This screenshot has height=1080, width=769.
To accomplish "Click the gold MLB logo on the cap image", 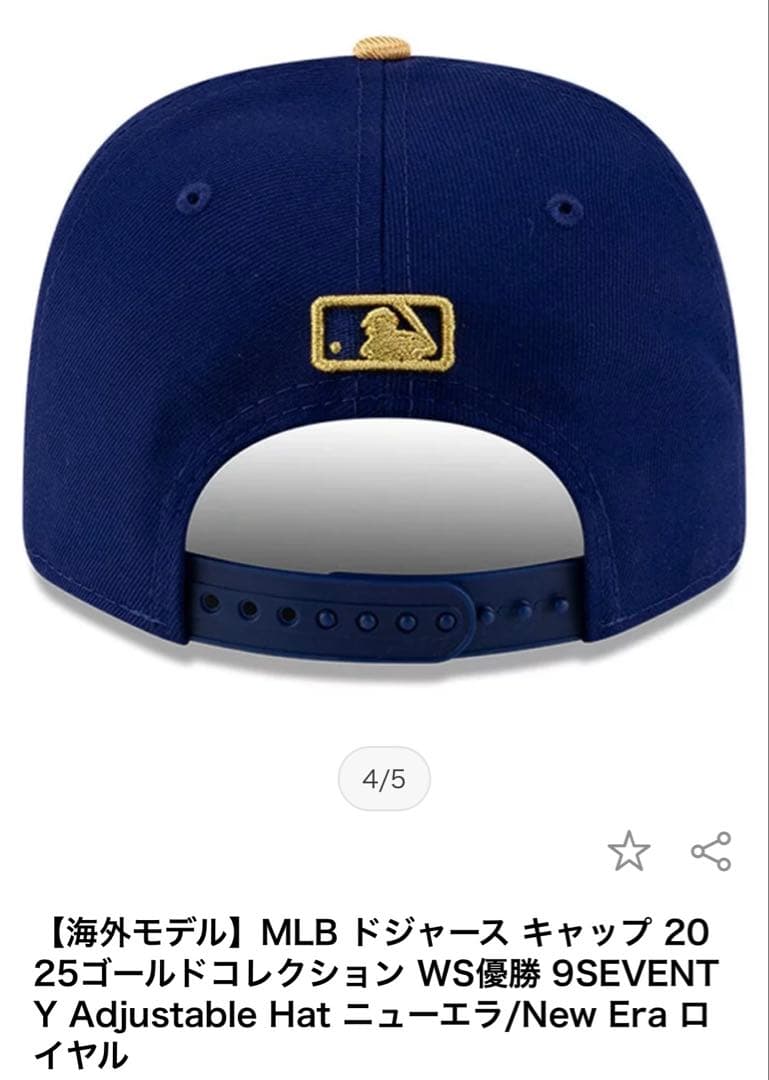I will tap(384, 333).
